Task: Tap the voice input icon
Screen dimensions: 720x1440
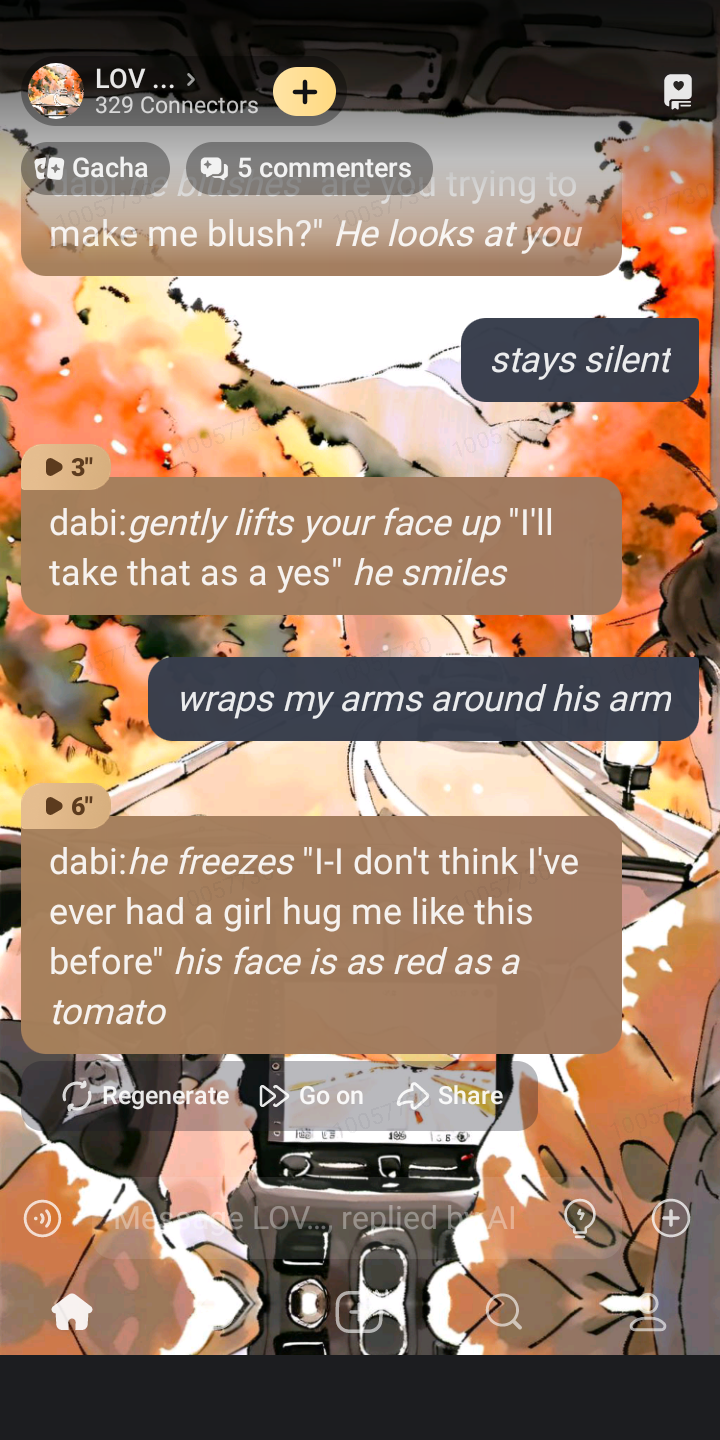Action: (x=42, y=1218)
